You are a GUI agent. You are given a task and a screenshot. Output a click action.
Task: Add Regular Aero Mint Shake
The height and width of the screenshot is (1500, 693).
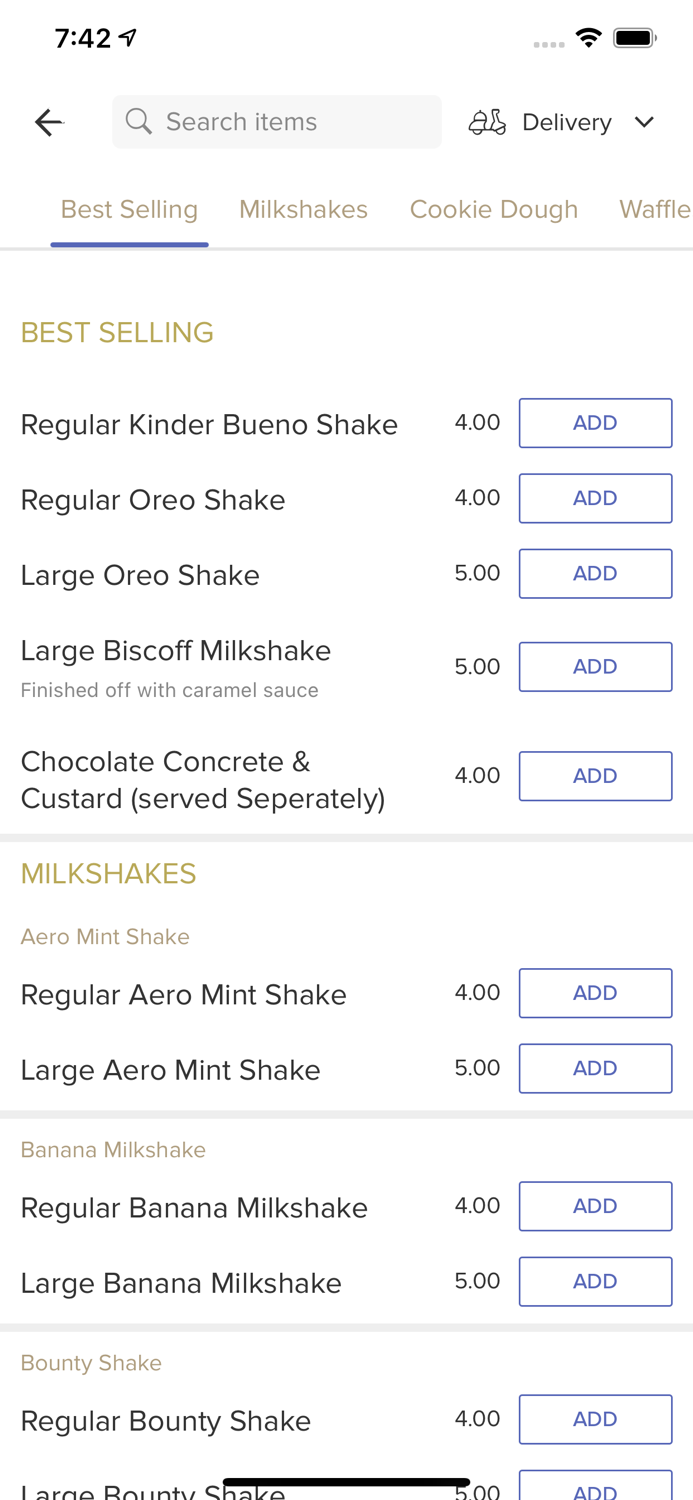click(595, 993)
